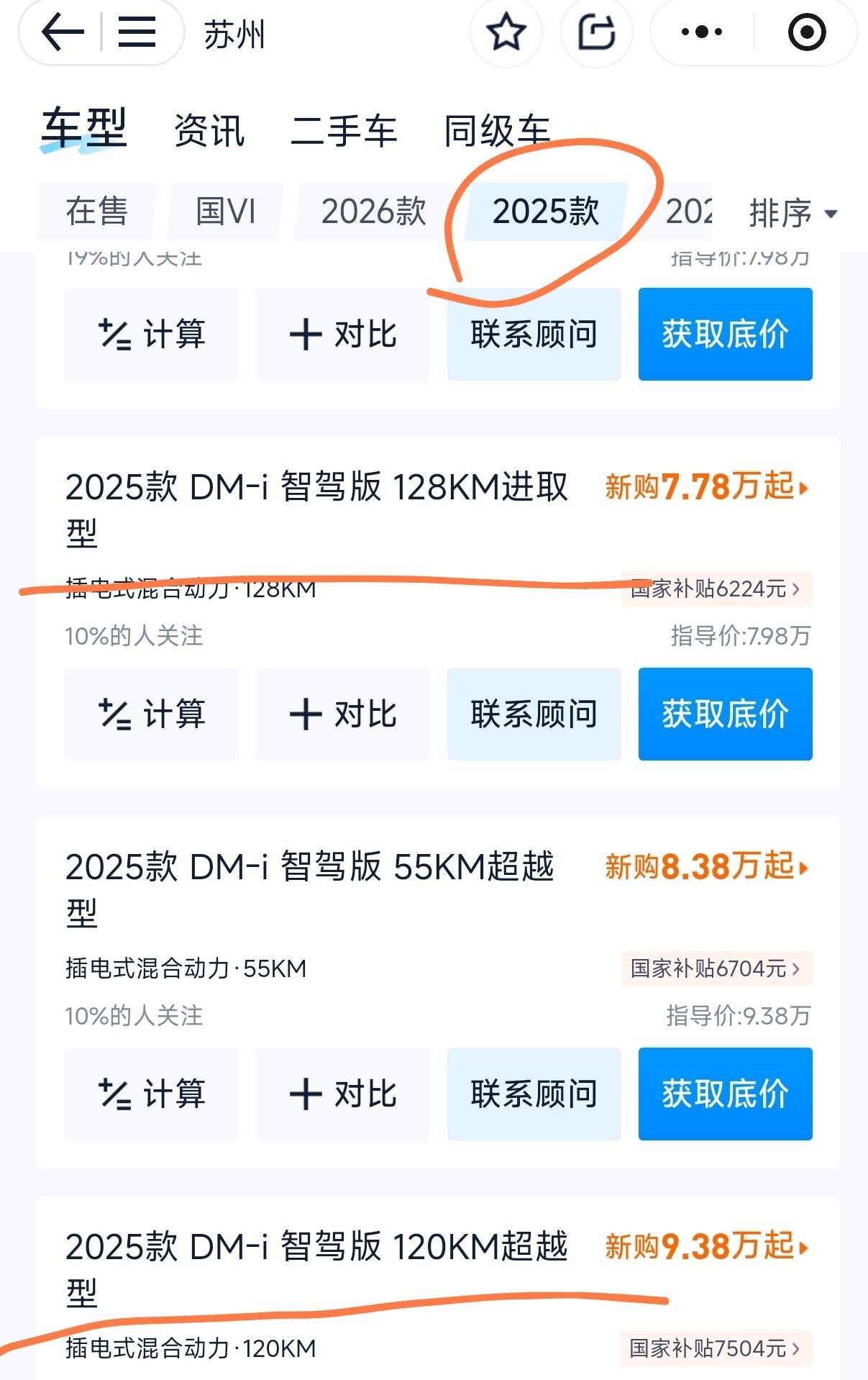Open the 排序 sort dropdown
This screenshot has height=1380, width=868.
pos(792,213)
